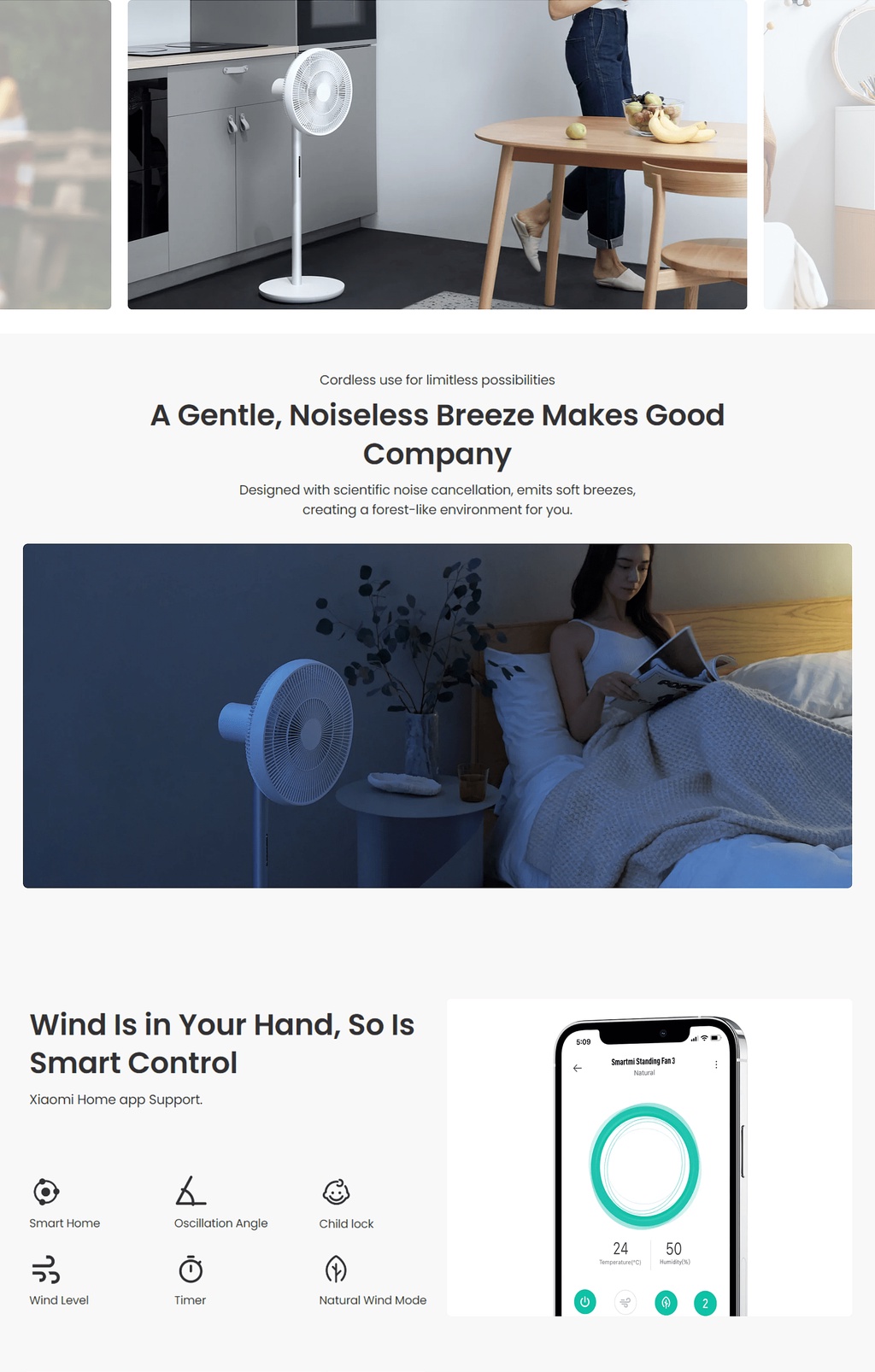The image size is (875, 1372).
Task: Click the green fan speed 2 button
Action: pos(705,1302)
